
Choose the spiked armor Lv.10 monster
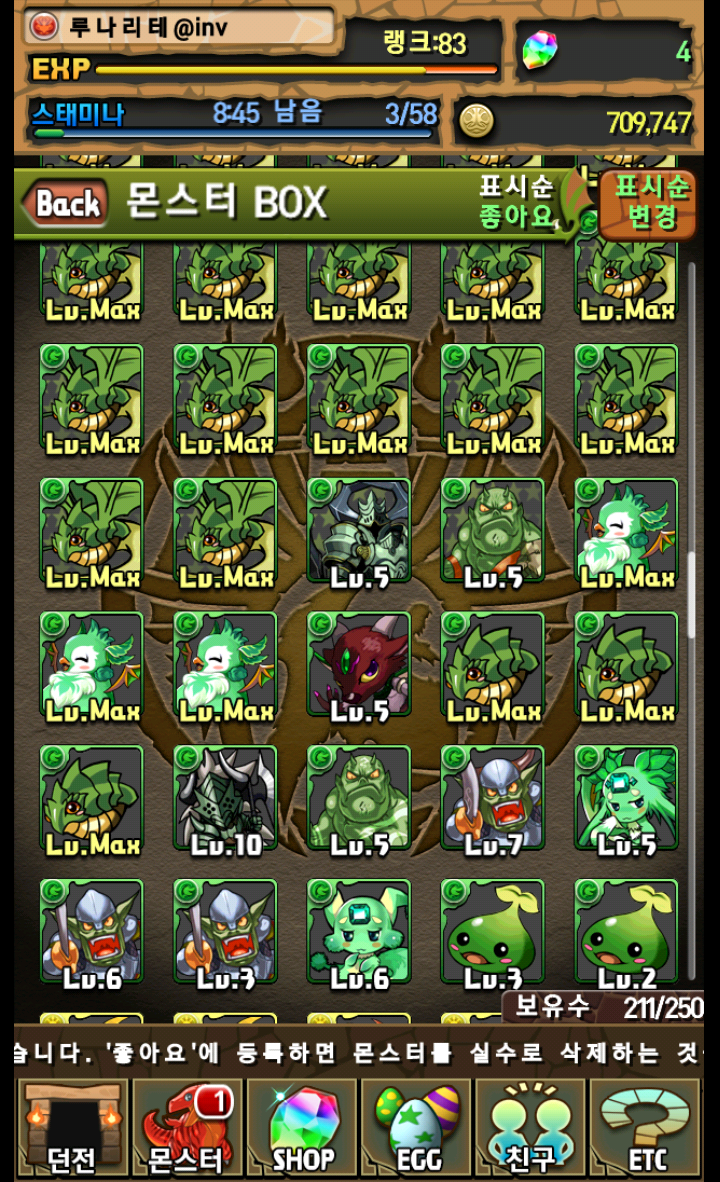[x=225, y=799]
